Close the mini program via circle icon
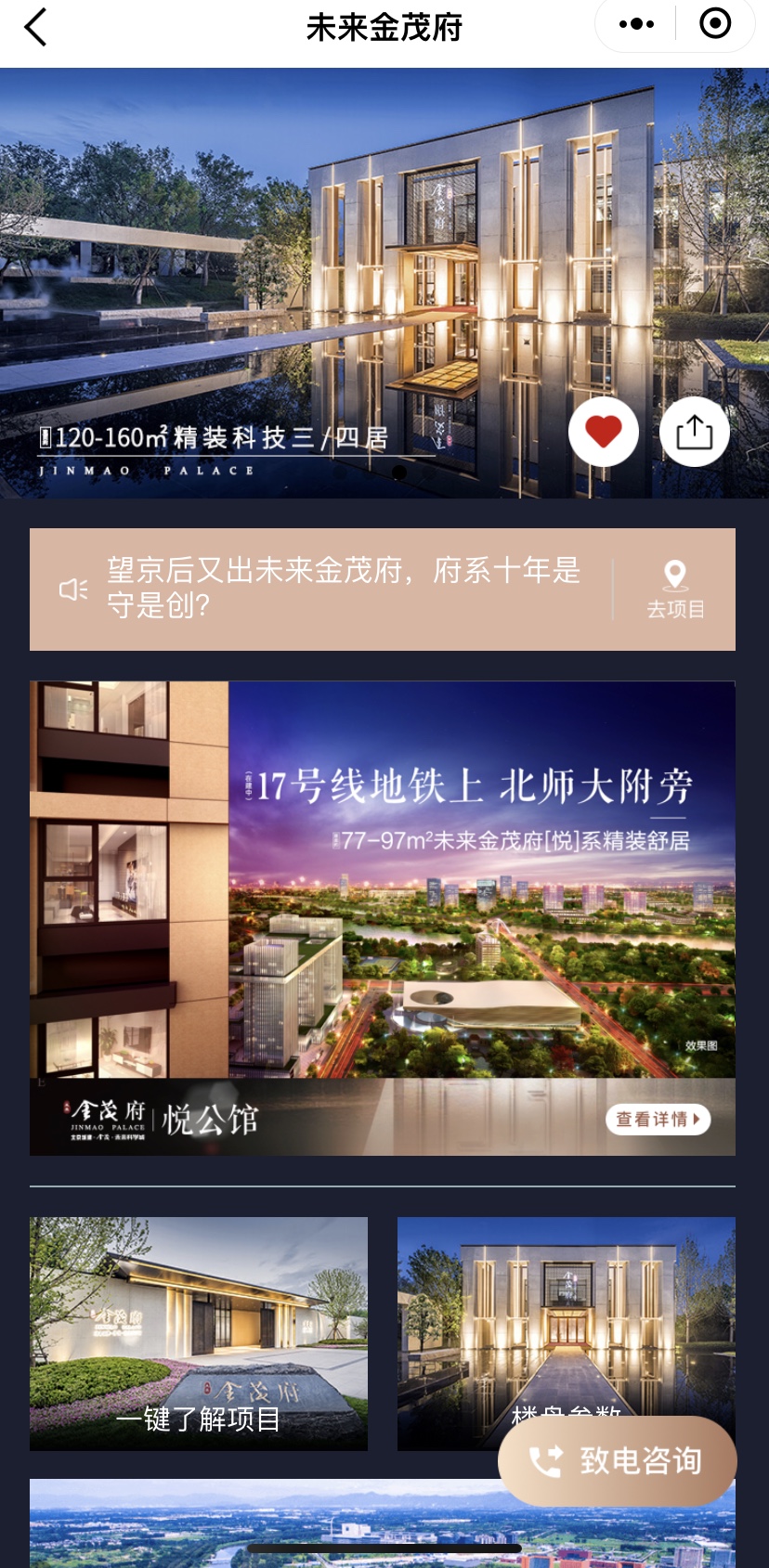This screenshot has height=1568, width=769. point(715,24)
